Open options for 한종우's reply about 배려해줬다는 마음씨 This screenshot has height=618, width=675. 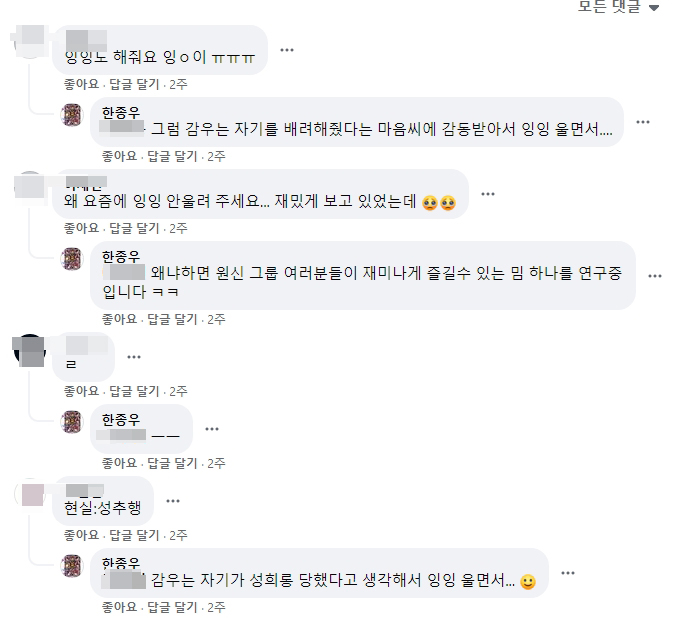point(643,124)
